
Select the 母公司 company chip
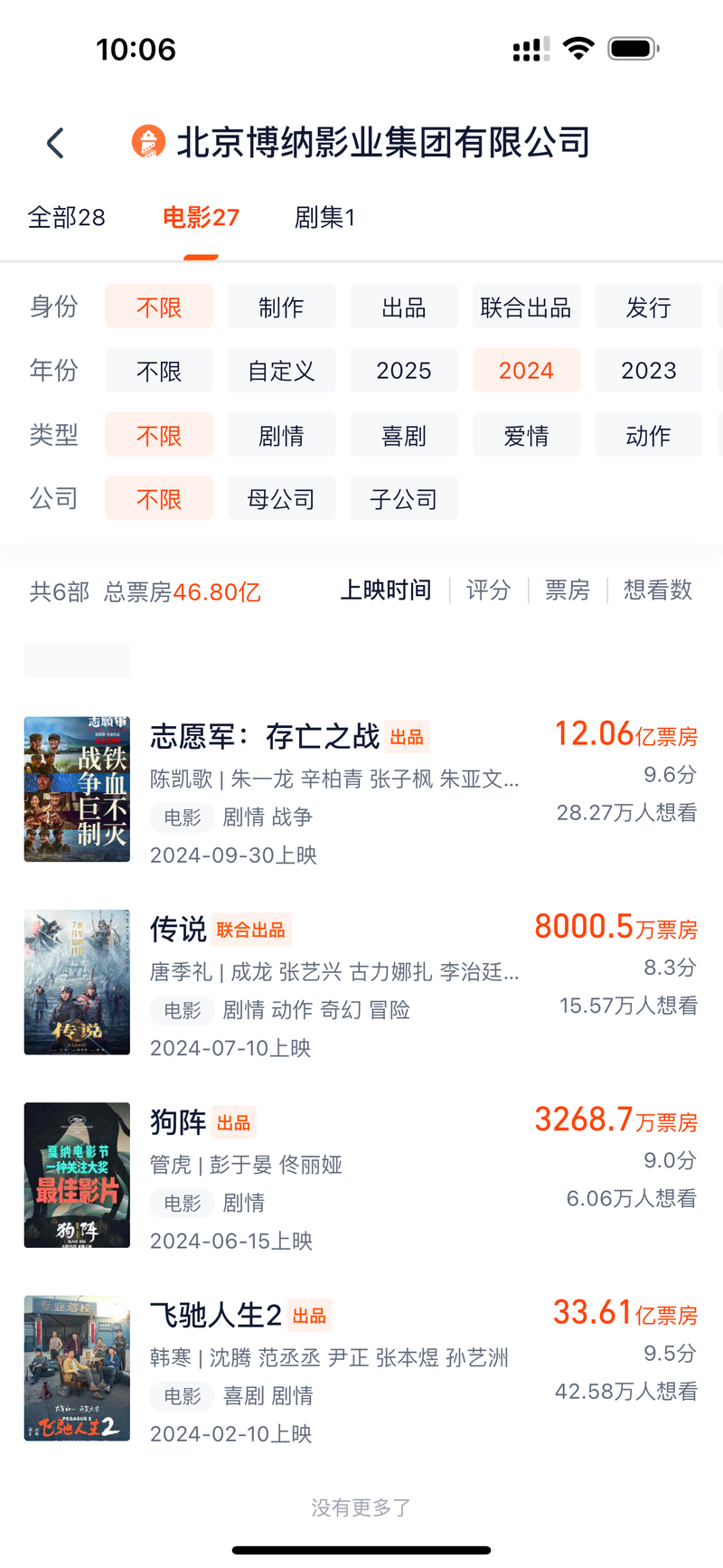point(281,499)
